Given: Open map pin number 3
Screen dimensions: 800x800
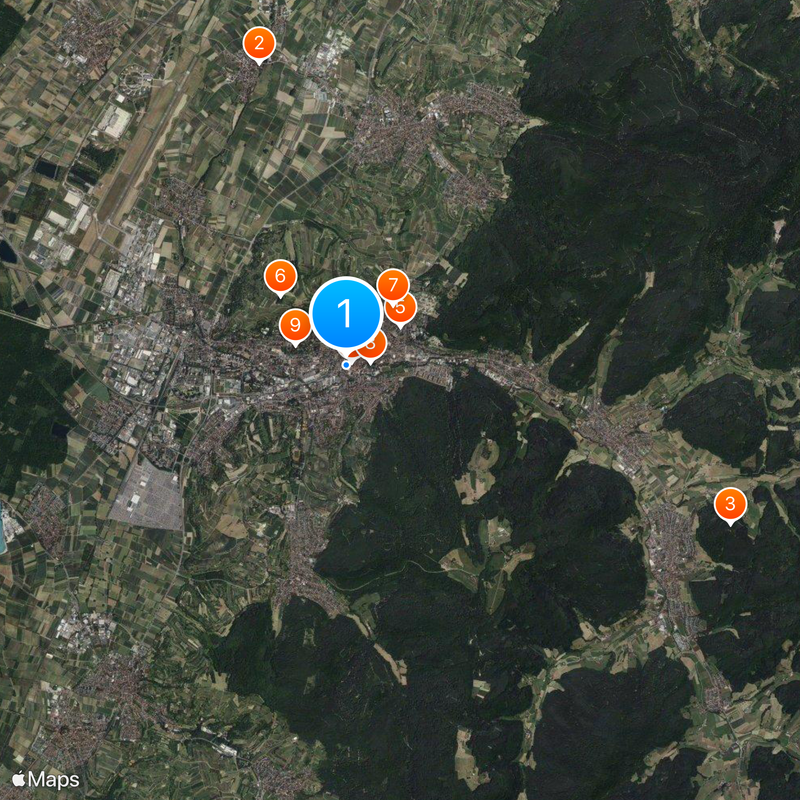Looking at the screenshot, I should coord(730,503).
